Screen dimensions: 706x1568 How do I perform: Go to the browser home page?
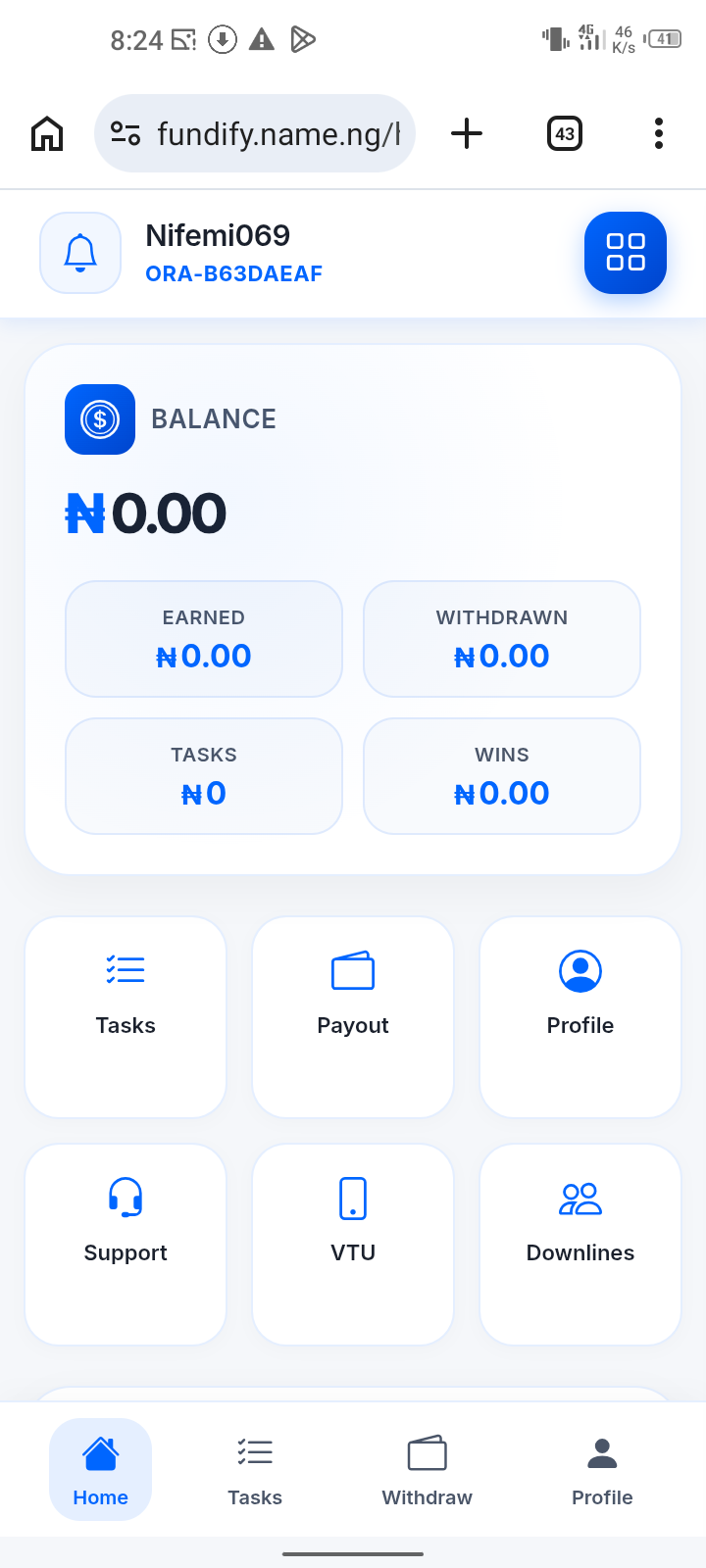[x=47, y=133]
